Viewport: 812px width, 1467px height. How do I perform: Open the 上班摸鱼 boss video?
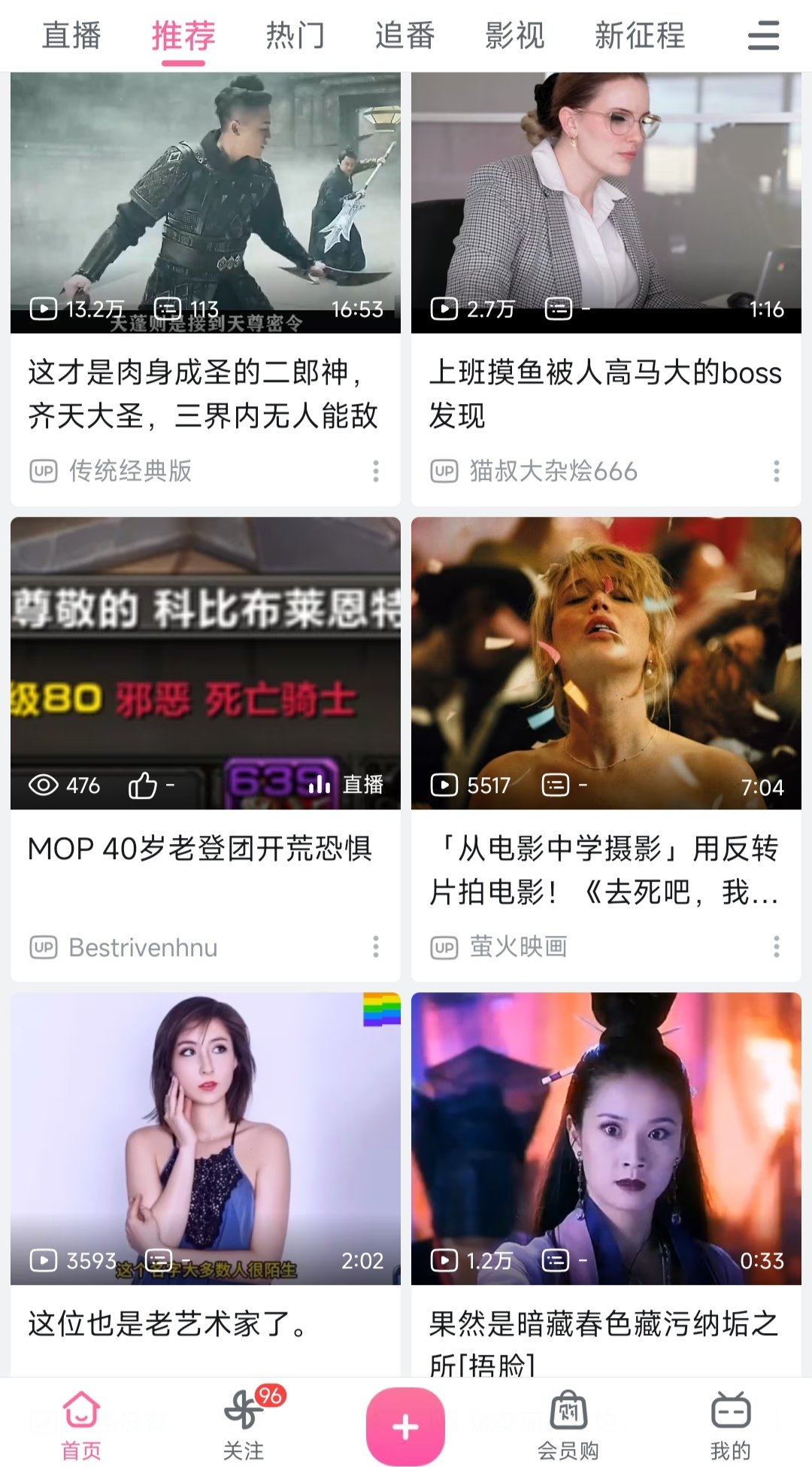pos(606,203)
